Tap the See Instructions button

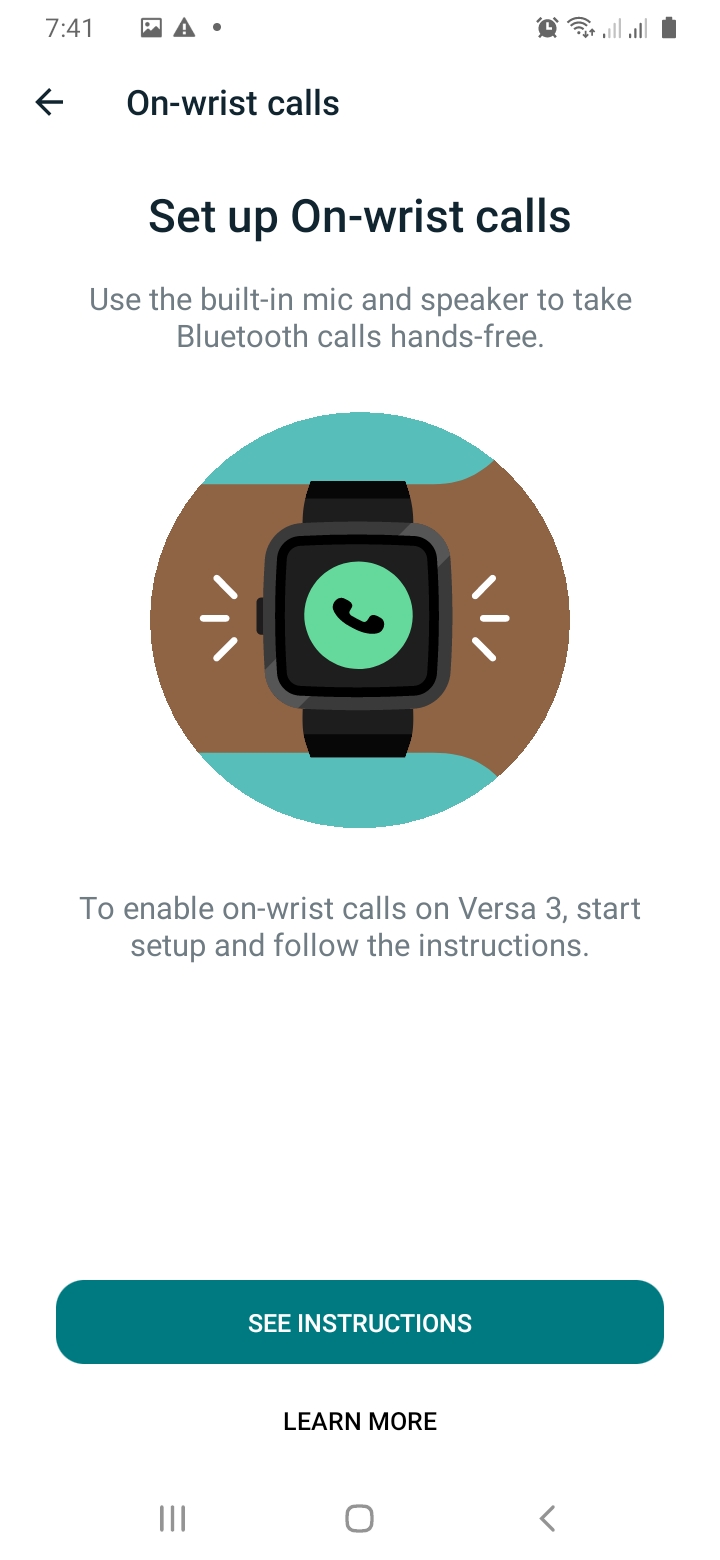tap(360, 1322)
